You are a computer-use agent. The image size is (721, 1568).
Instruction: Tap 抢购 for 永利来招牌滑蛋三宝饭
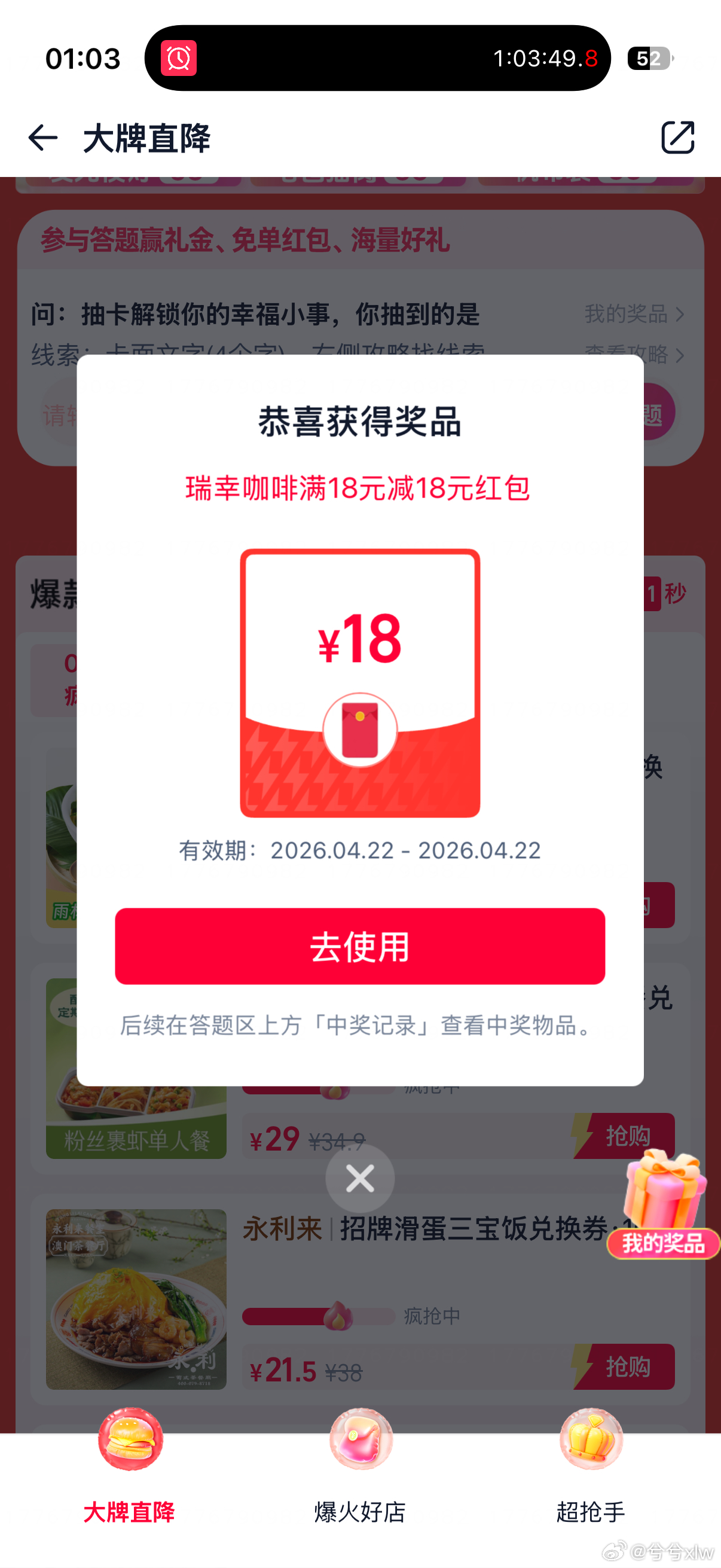627,1366
